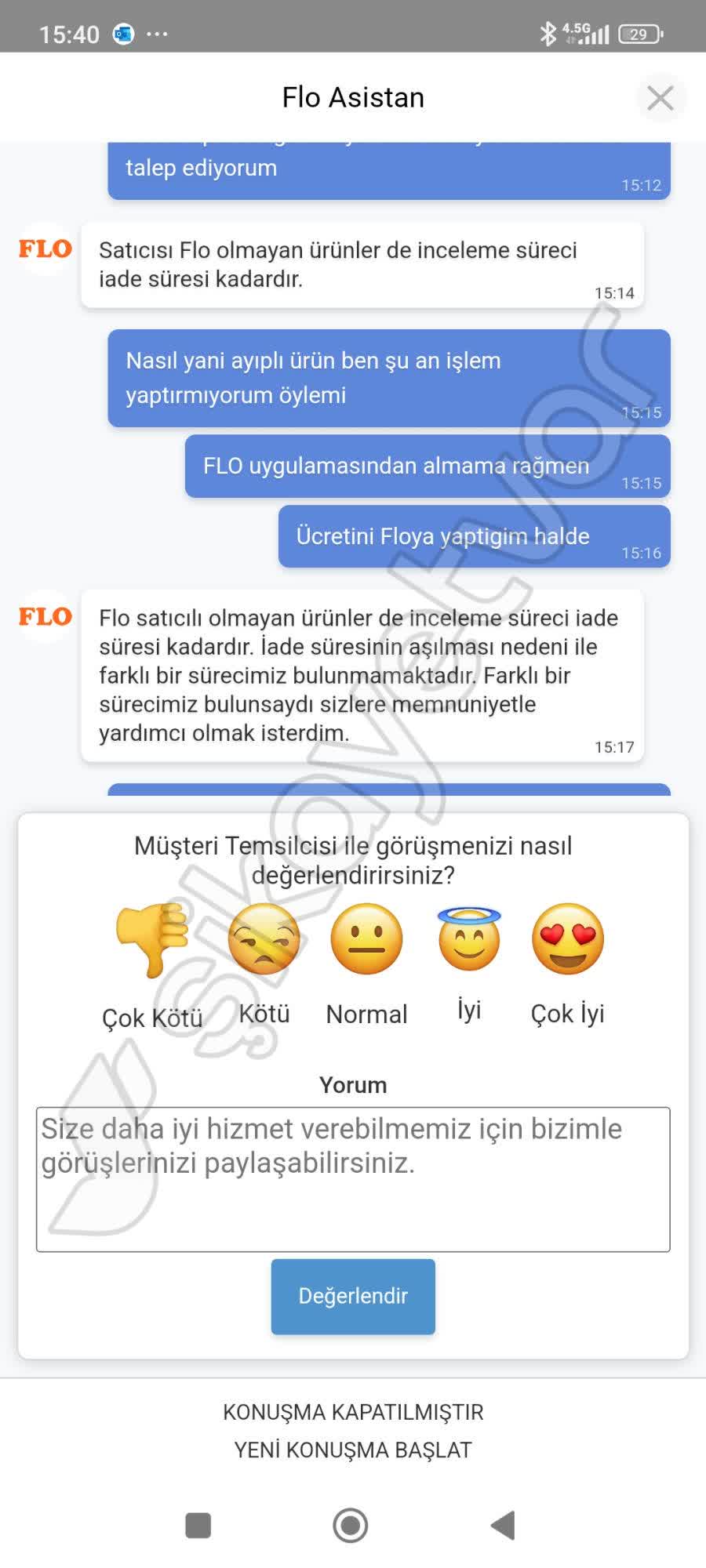
Task: Tap the "Çok Kötü" thumbs-down emoji
Action: coord(152,940)
